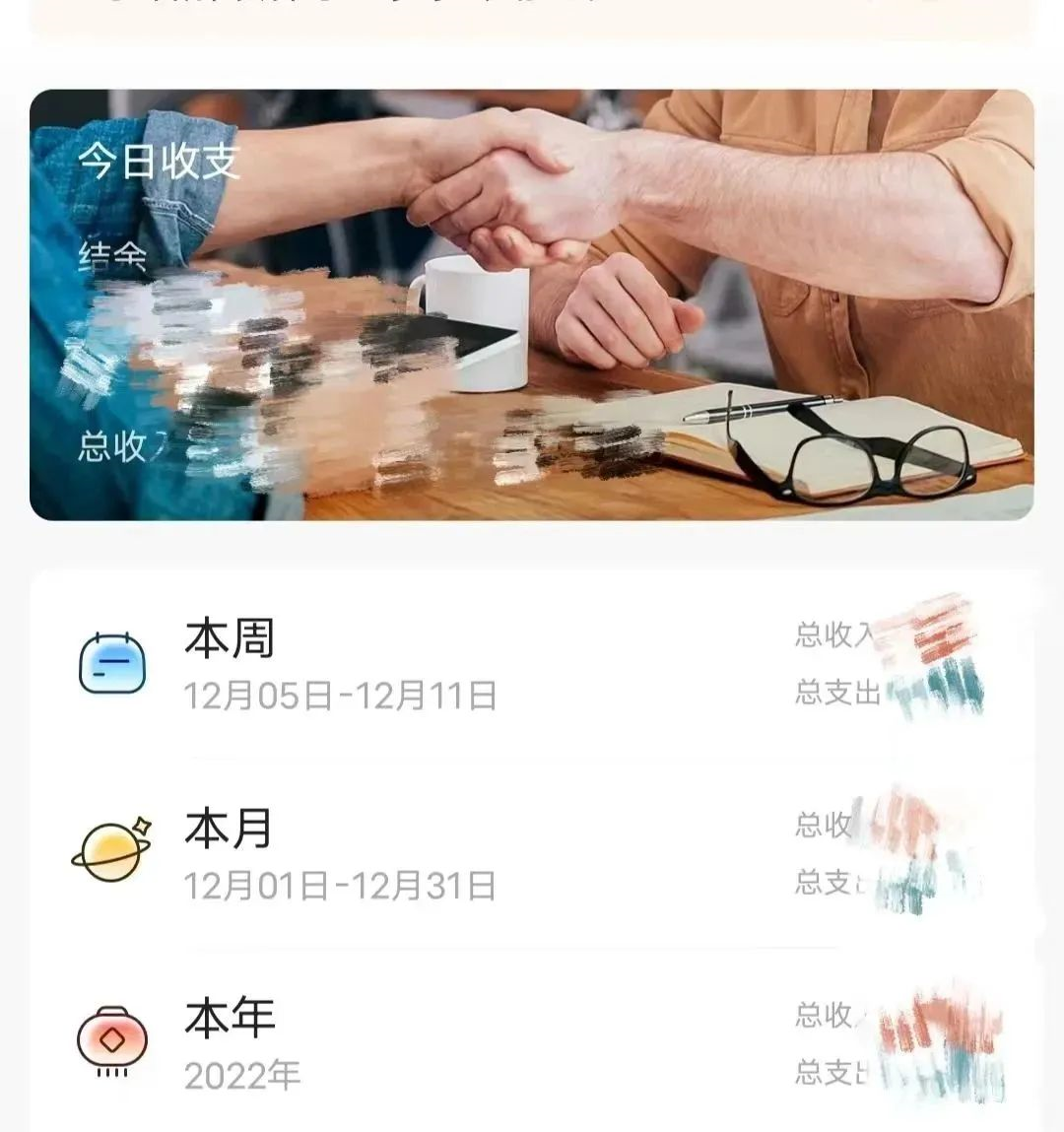This screenshot has width=1064, height=1132.
Task: Open the 本周 income and expense row
Action: (532, 665)
